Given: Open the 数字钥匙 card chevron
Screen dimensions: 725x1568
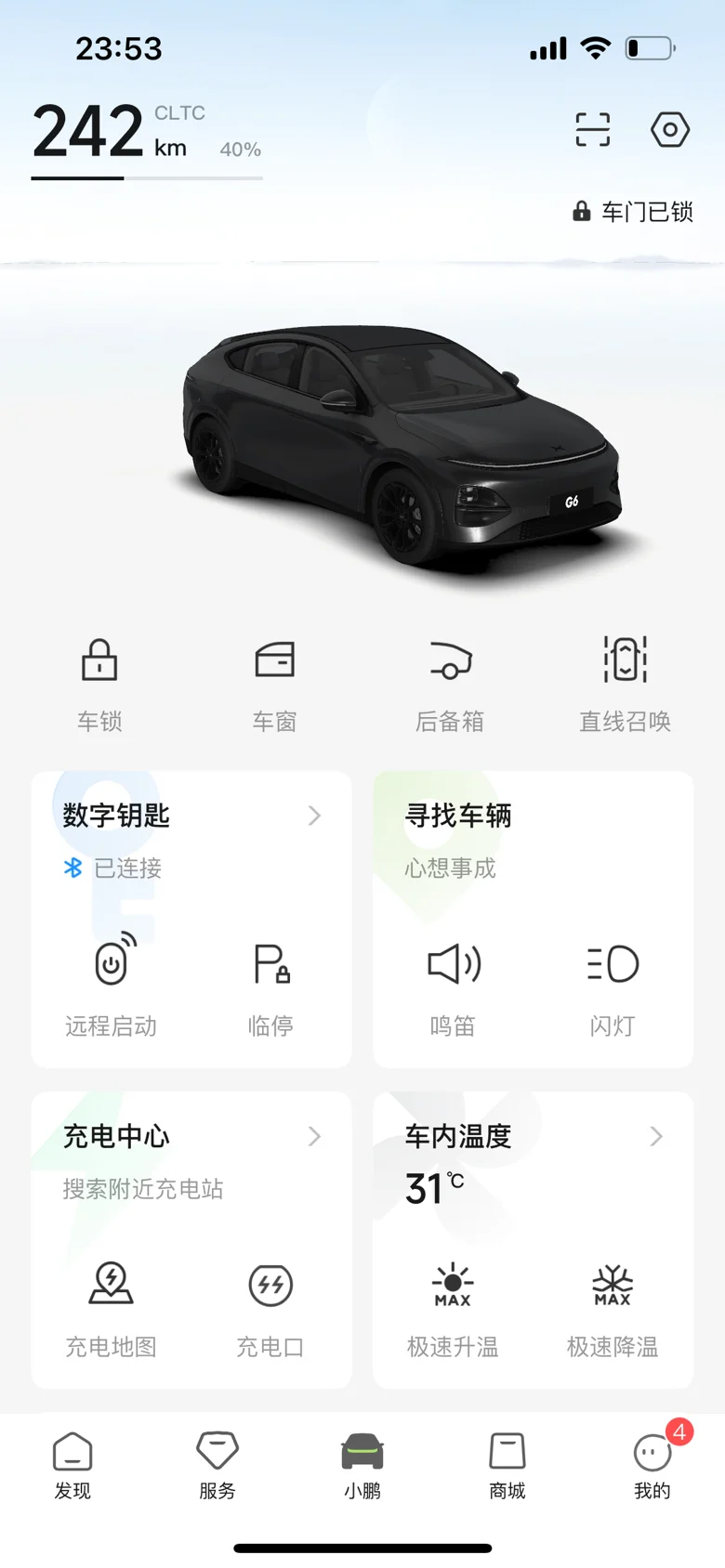Looking at the screenshot, I should 314,816.
